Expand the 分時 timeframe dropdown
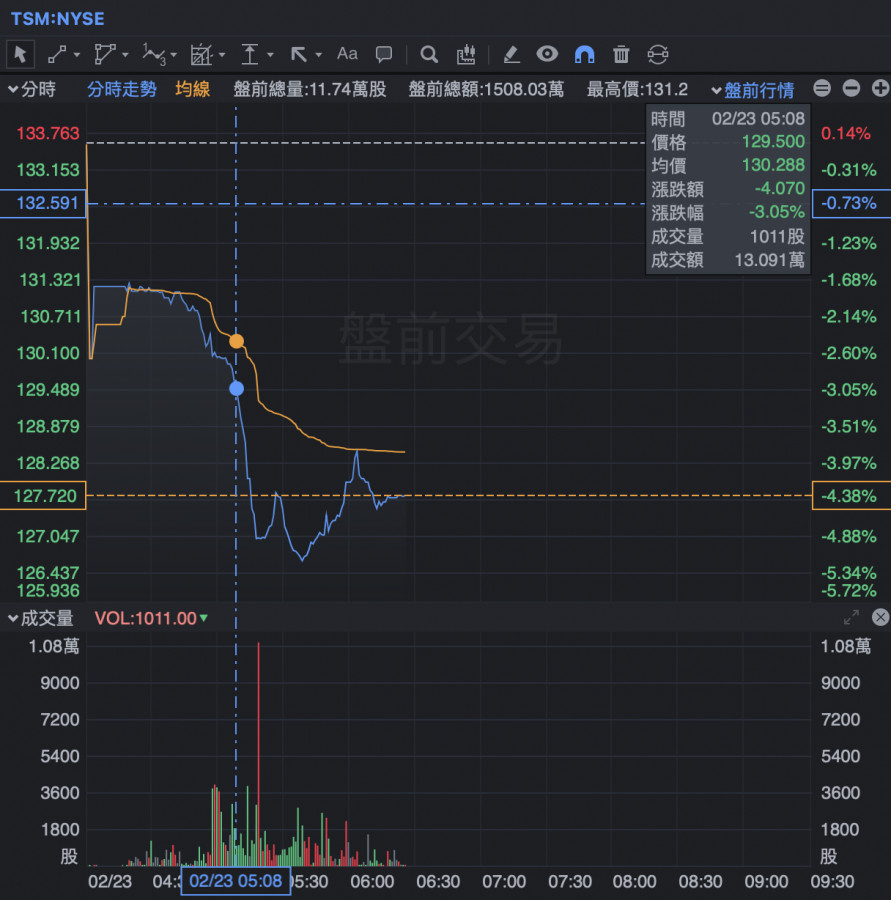891x900 pixels. click(31, 89)
